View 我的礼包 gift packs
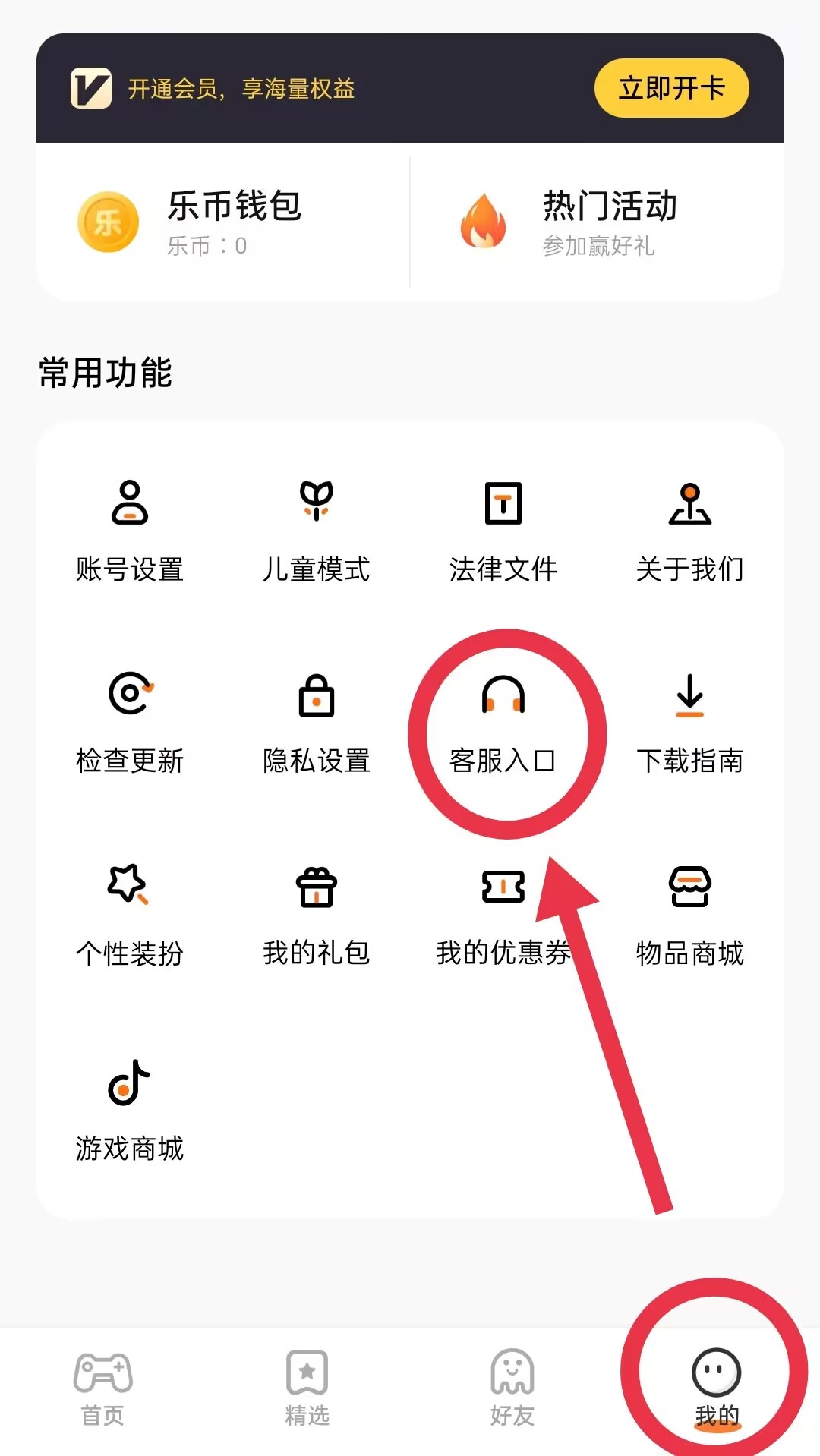 (316, 915)
